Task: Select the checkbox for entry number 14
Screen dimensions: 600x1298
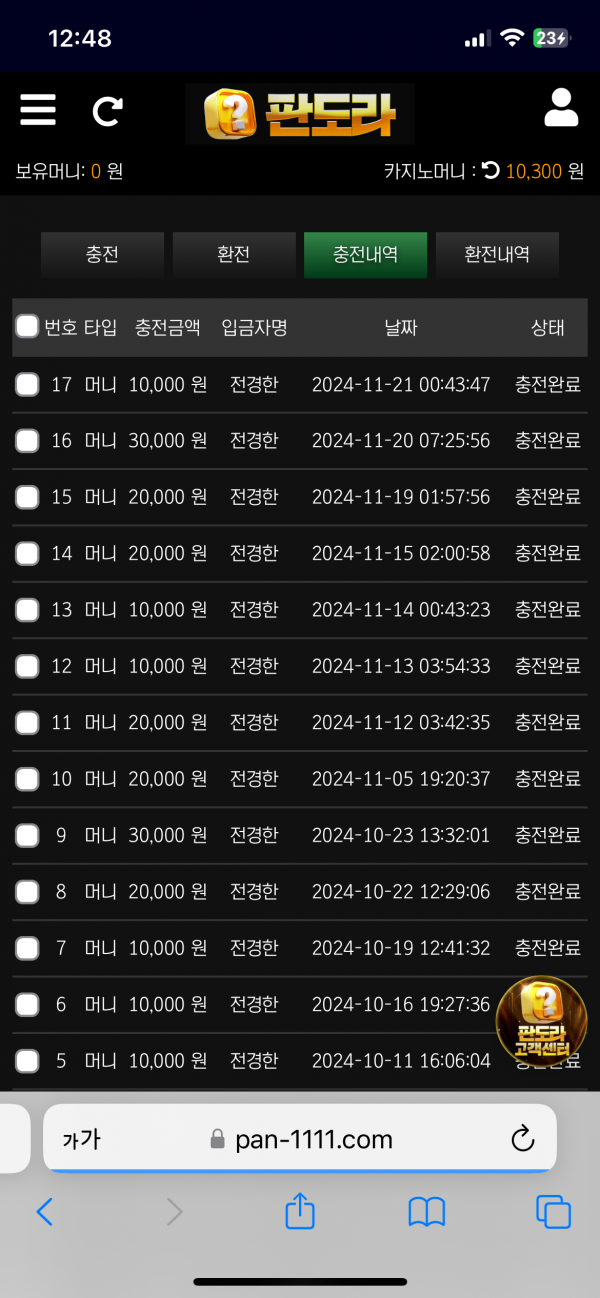Action: click(27, 553)
